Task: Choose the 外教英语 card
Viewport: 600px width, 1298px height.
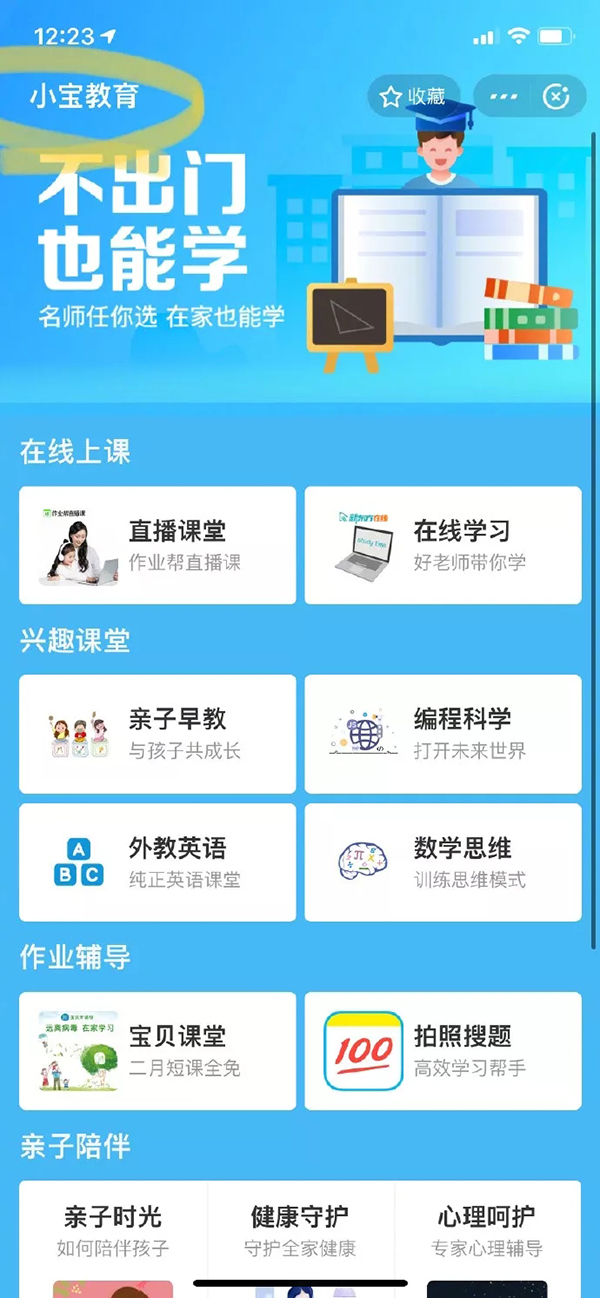Action: pyautogui.click(x=157, y=862)
